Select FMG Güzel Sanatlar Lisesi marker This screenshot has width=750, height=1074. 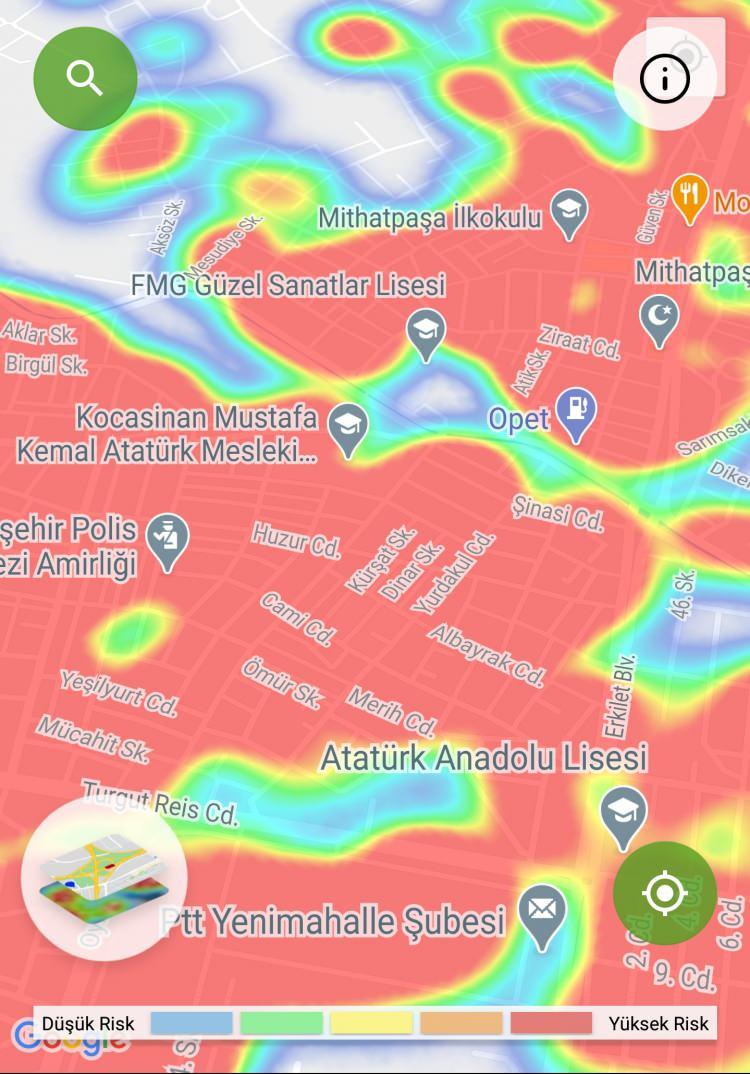427,332
